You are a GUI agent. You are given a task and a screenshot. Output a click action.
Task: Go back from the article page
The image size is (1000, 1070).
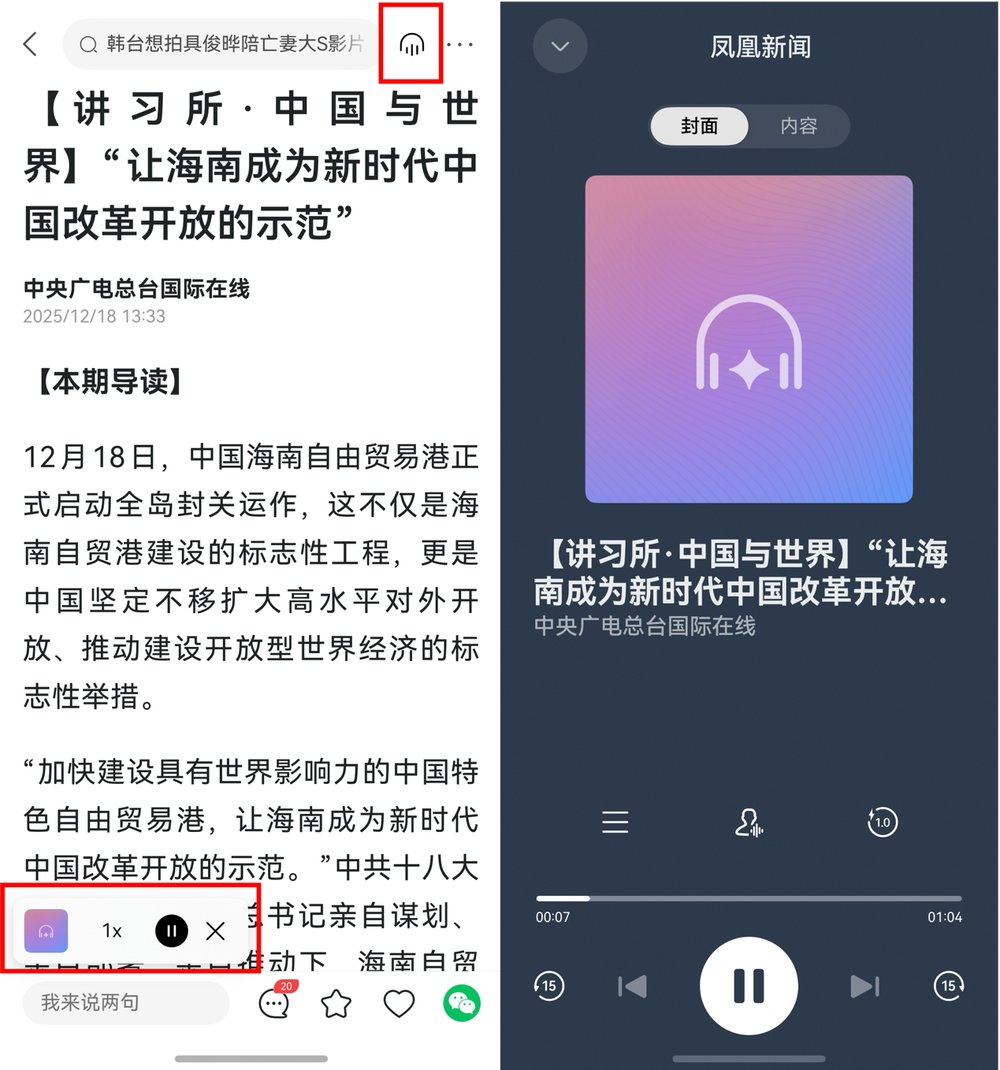(31, 44)
